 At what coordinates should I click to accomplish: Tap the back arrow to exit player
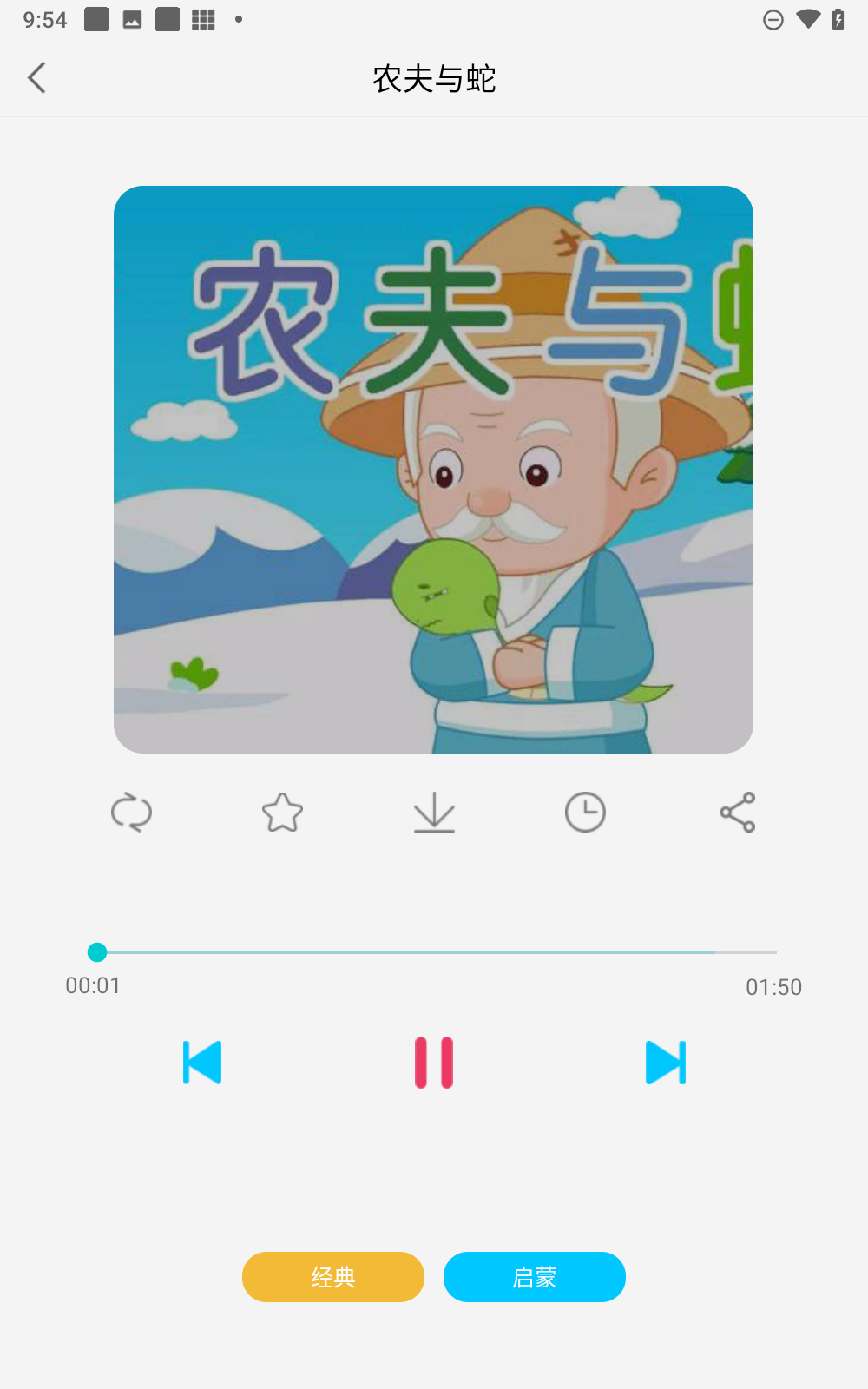coord(36,77)
